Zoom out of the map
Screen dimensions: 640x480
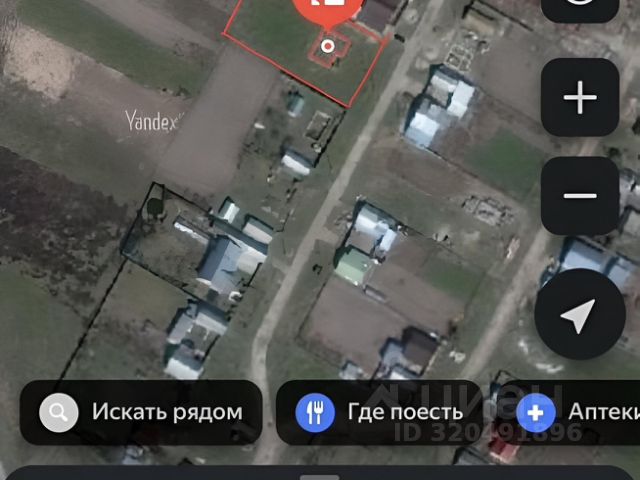580,195
